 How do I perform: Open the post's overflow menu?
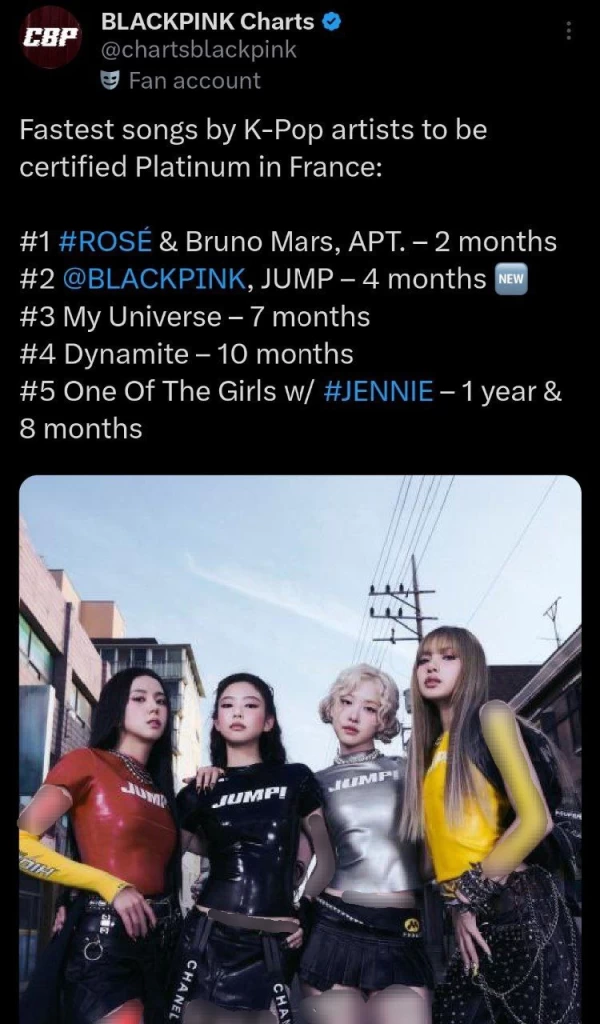568,30
